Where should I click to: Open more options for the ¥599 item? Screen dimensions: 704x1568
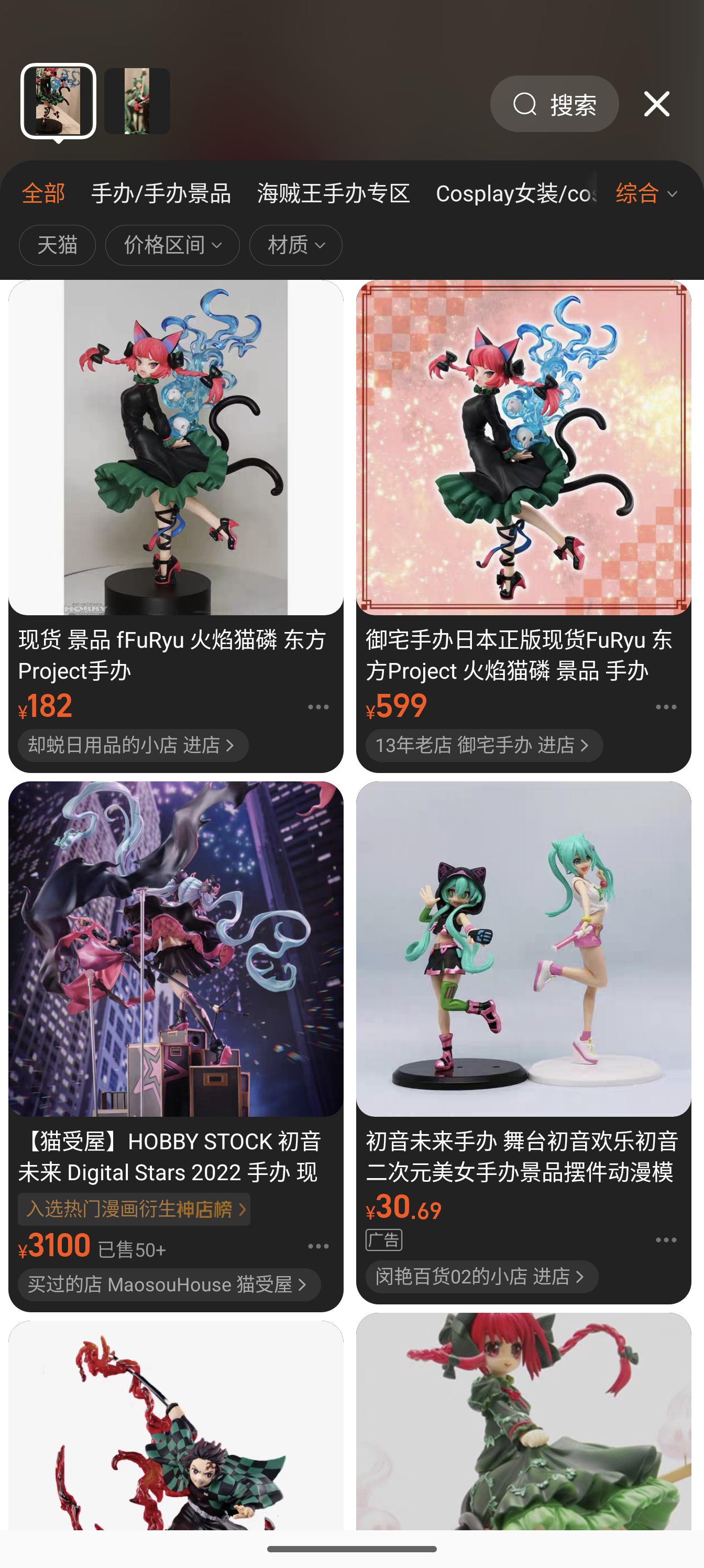(x=666, y=707)
